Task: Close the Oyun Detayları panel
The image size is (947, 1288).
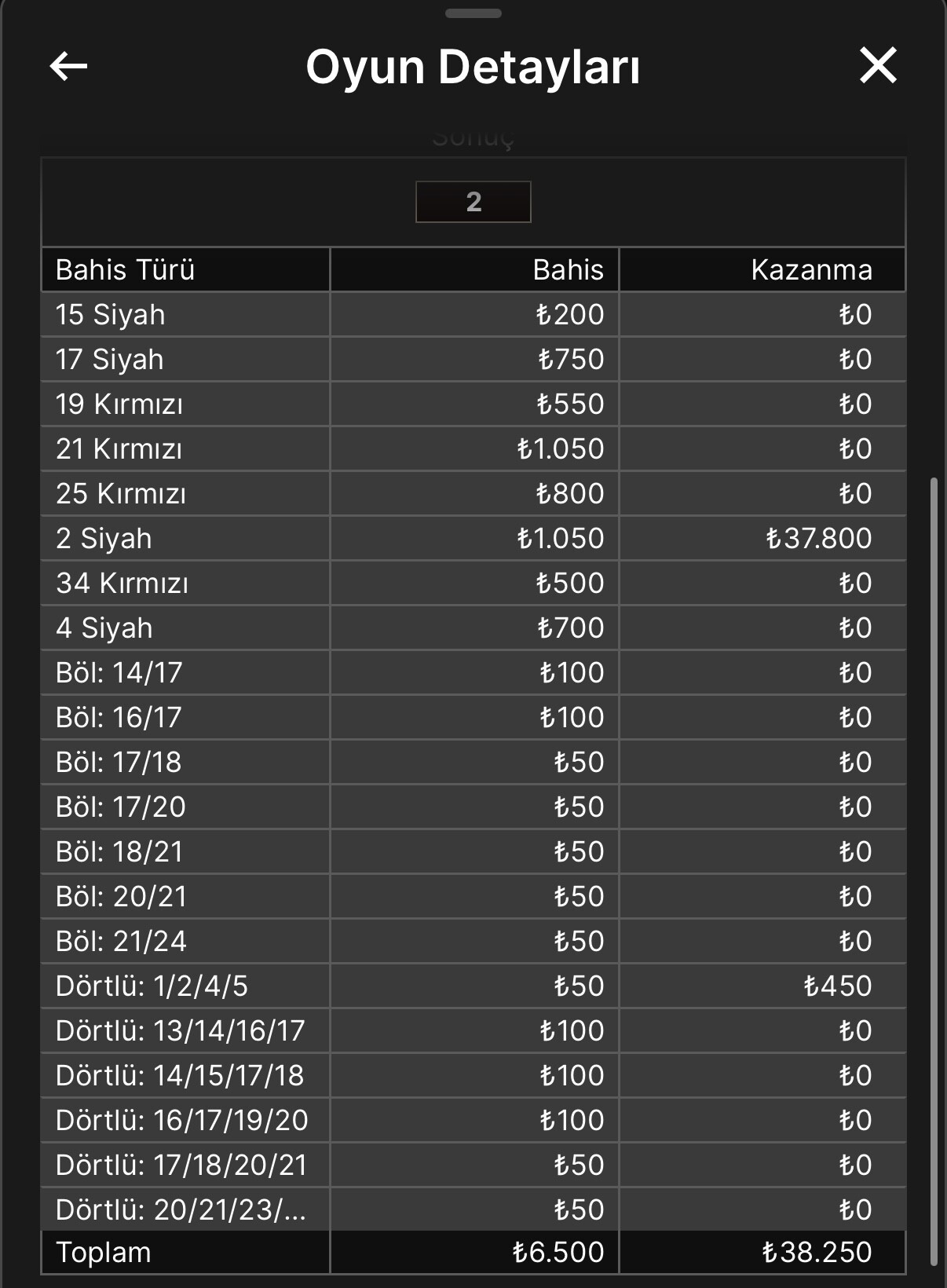Action: click(x=878, y=65)
